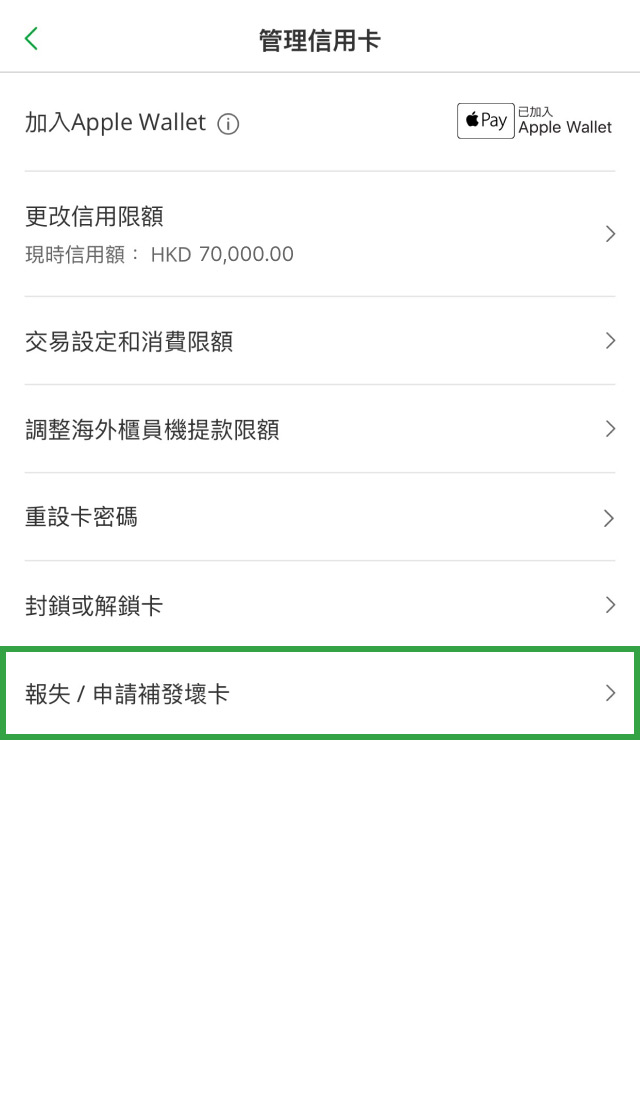Screen dimensions: 640x1100
Task: Open 交易設定和消費限額
Action: click(x=319, y=341)
